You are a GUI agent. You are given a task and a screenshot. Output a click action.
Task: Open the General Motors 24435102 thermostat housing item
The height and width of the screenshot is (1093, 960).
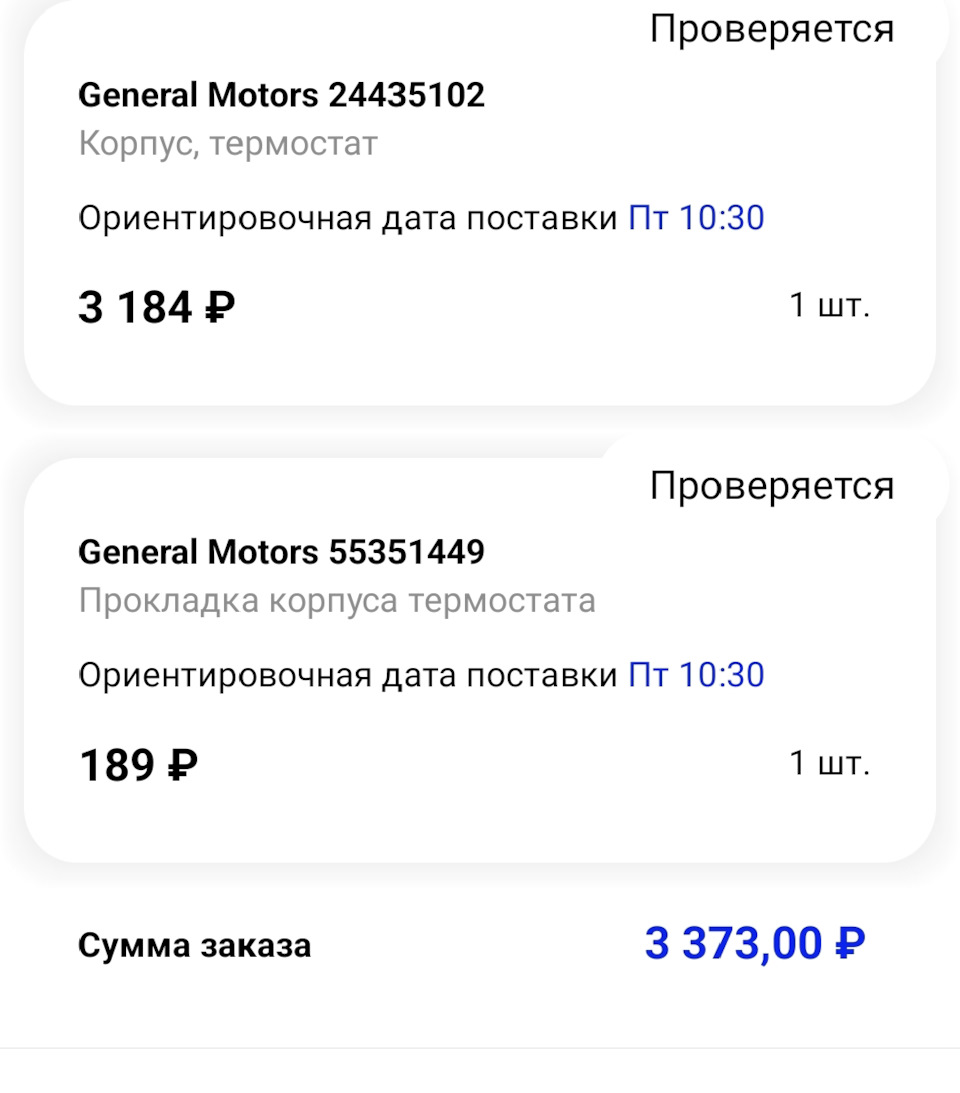(281, 96)
